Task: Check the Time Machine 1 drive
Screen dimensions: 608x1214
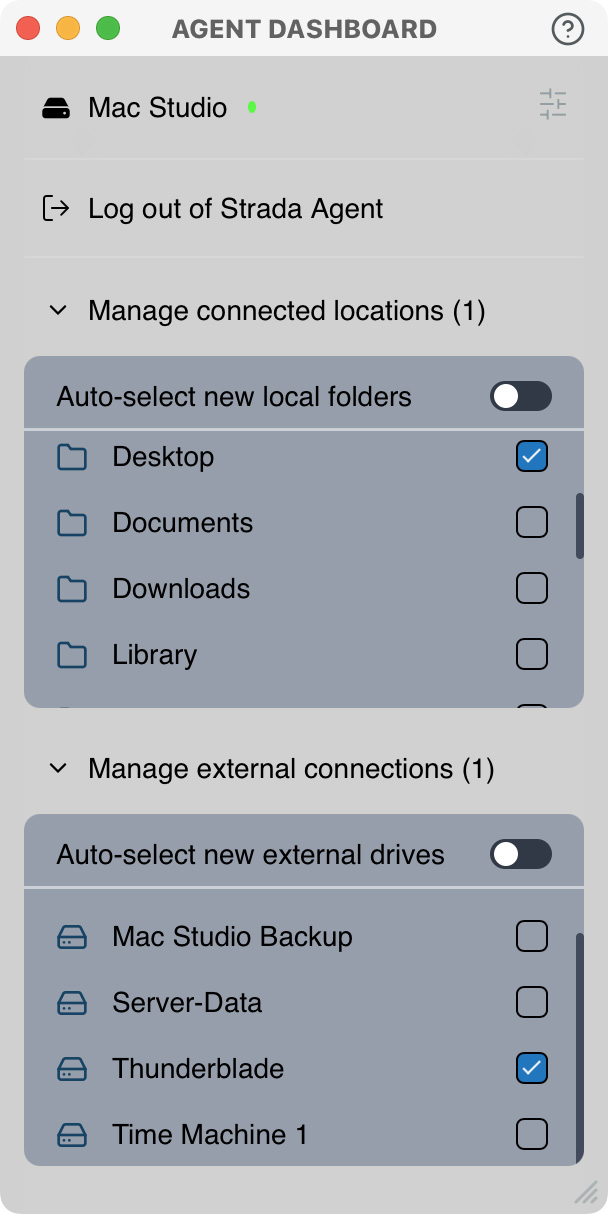Action: point(531,1134)
